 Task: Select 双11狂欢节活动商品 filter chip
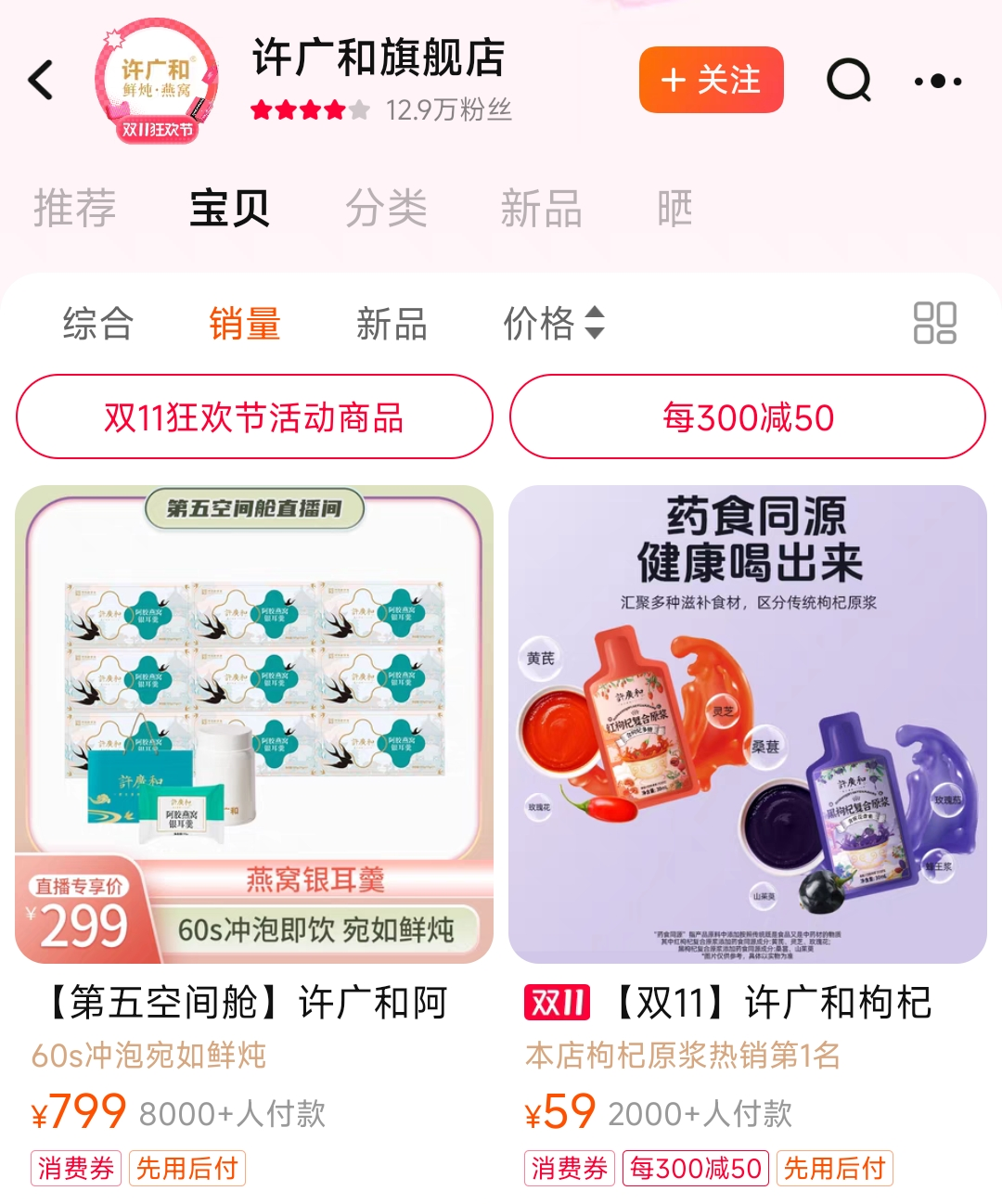pyautogui.click(x=254, y=417)
